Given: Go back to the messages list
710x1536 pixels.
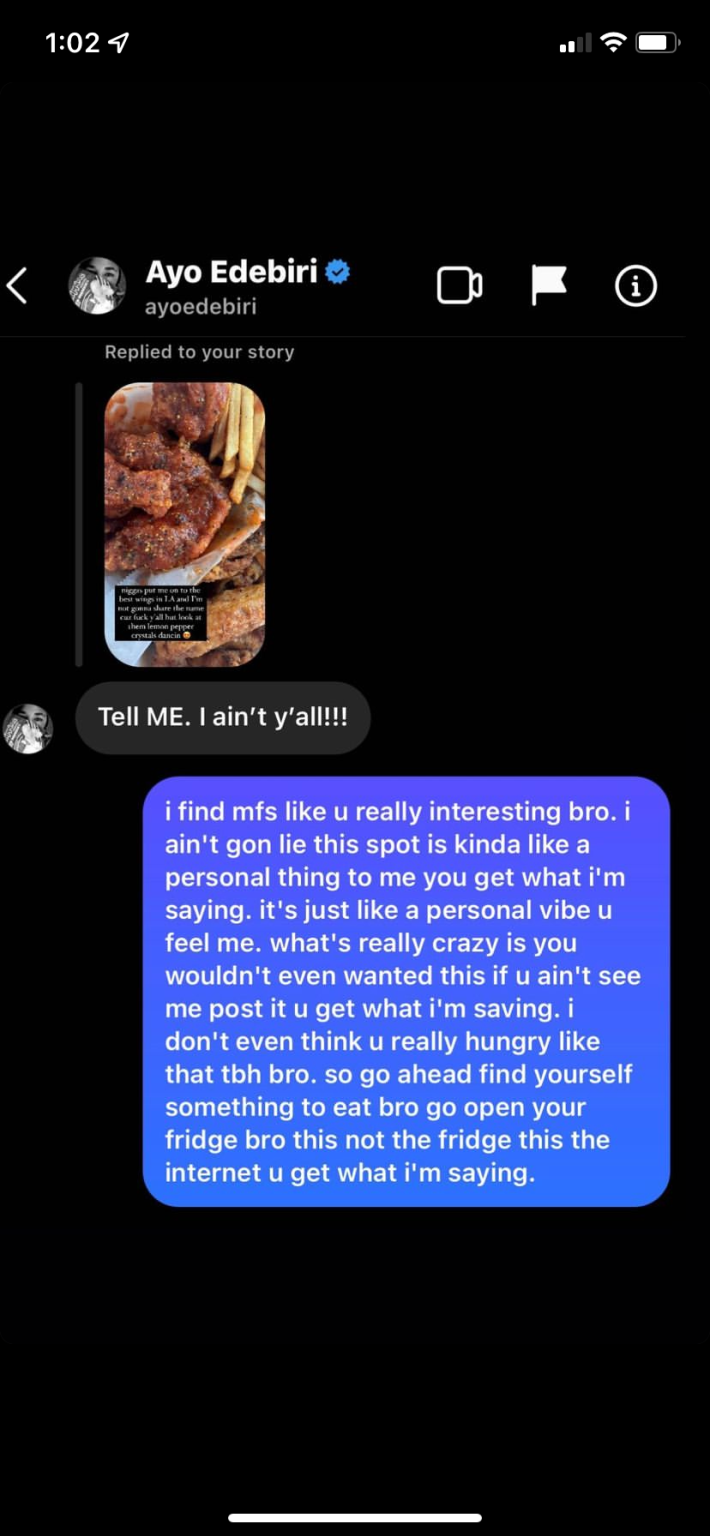Looking at the screenshot, I should [17, 286].
